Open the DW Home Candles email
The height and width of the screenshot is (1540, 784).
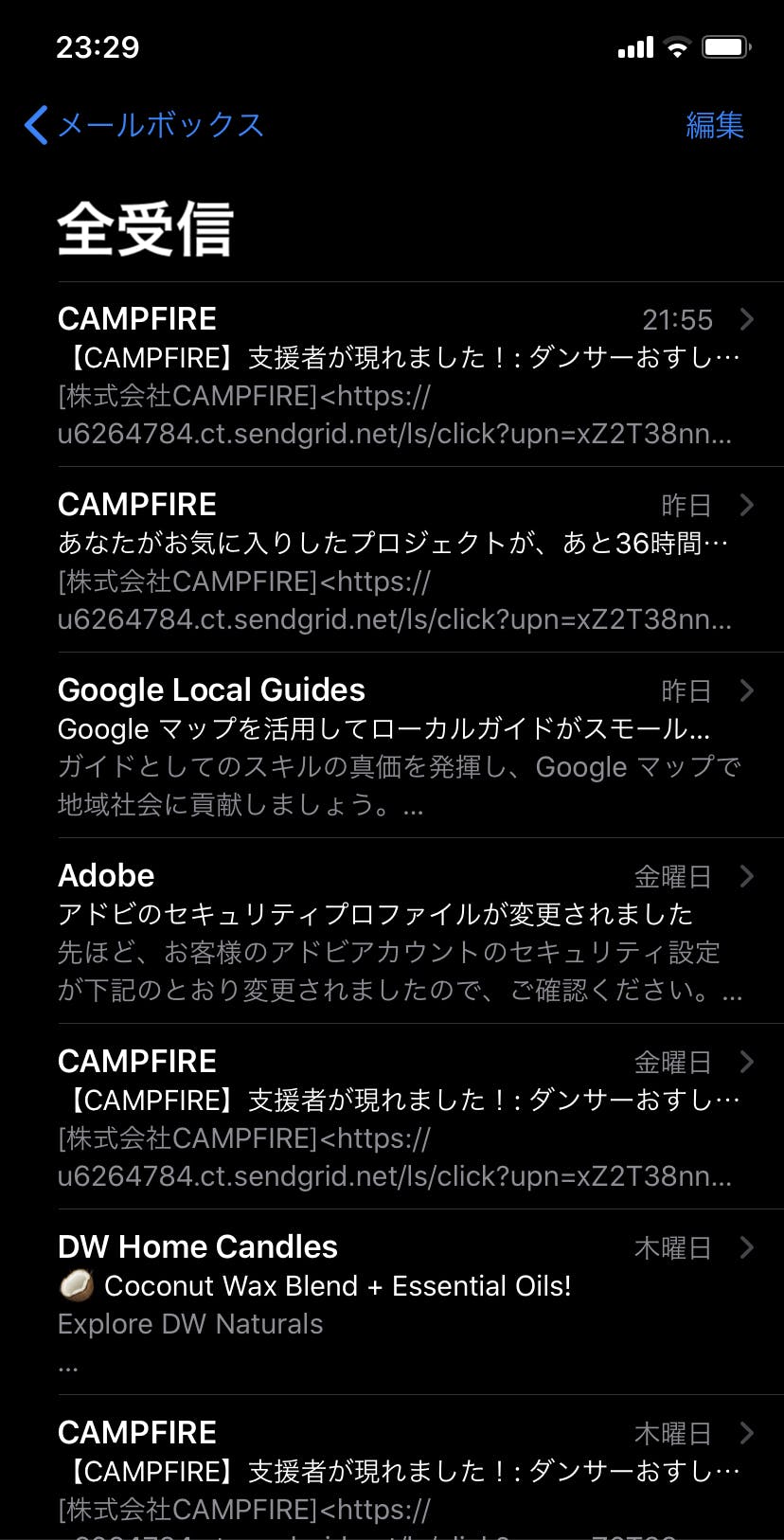(x=398, y=1303)
